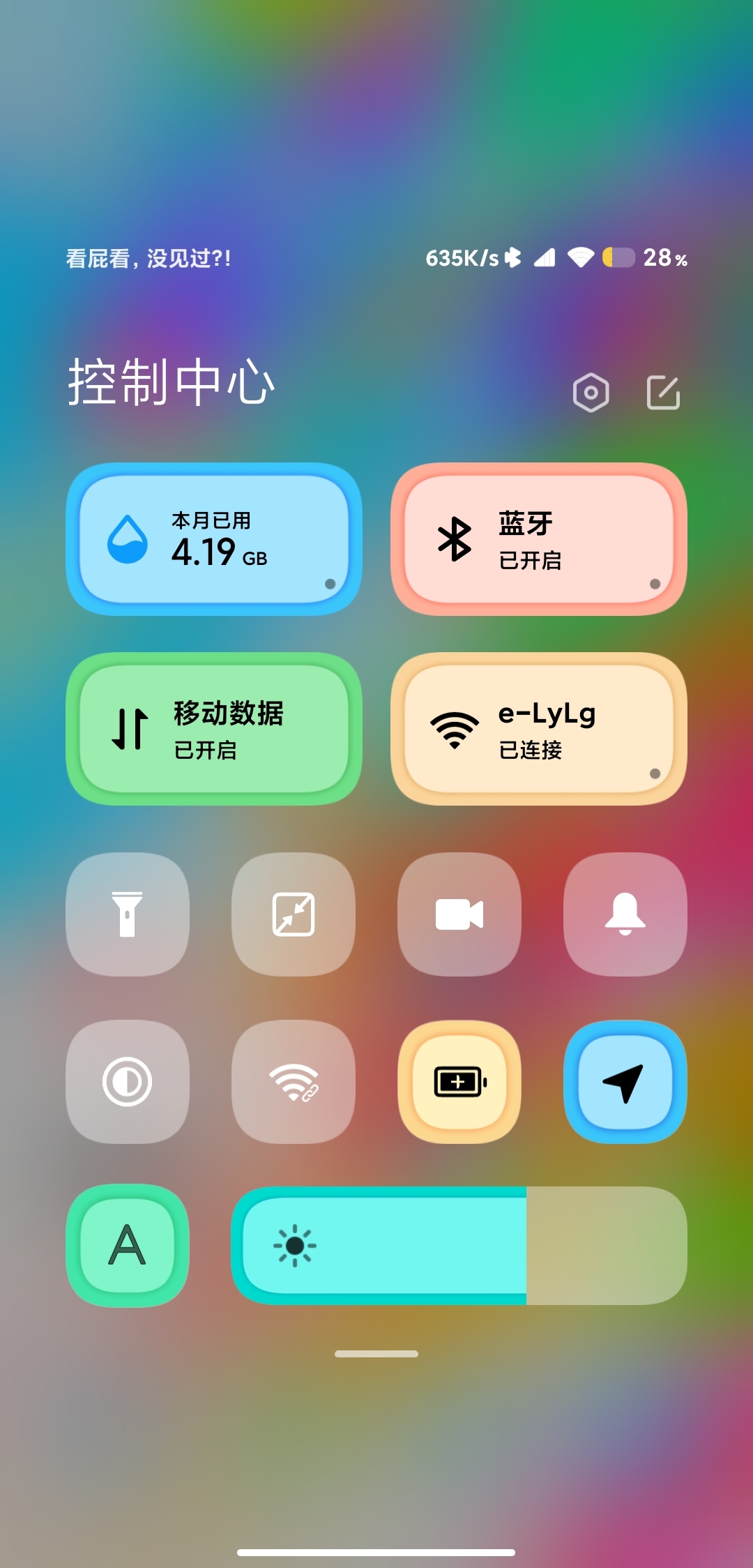Viewport: 753px width, 1568px height.
Task: Open the floating window tool
Action: [293, 914]
